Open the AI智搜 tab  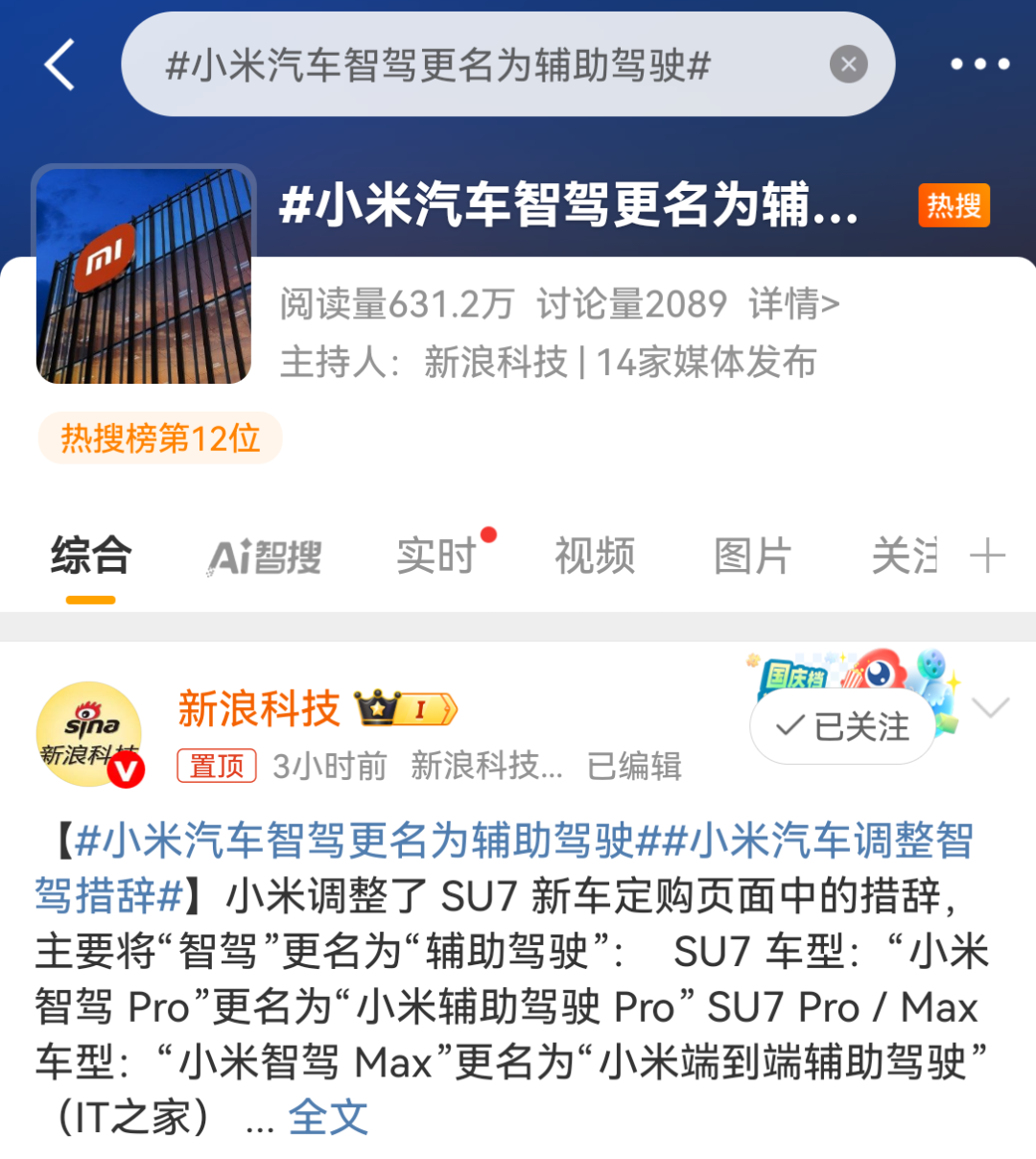point(262,555)
